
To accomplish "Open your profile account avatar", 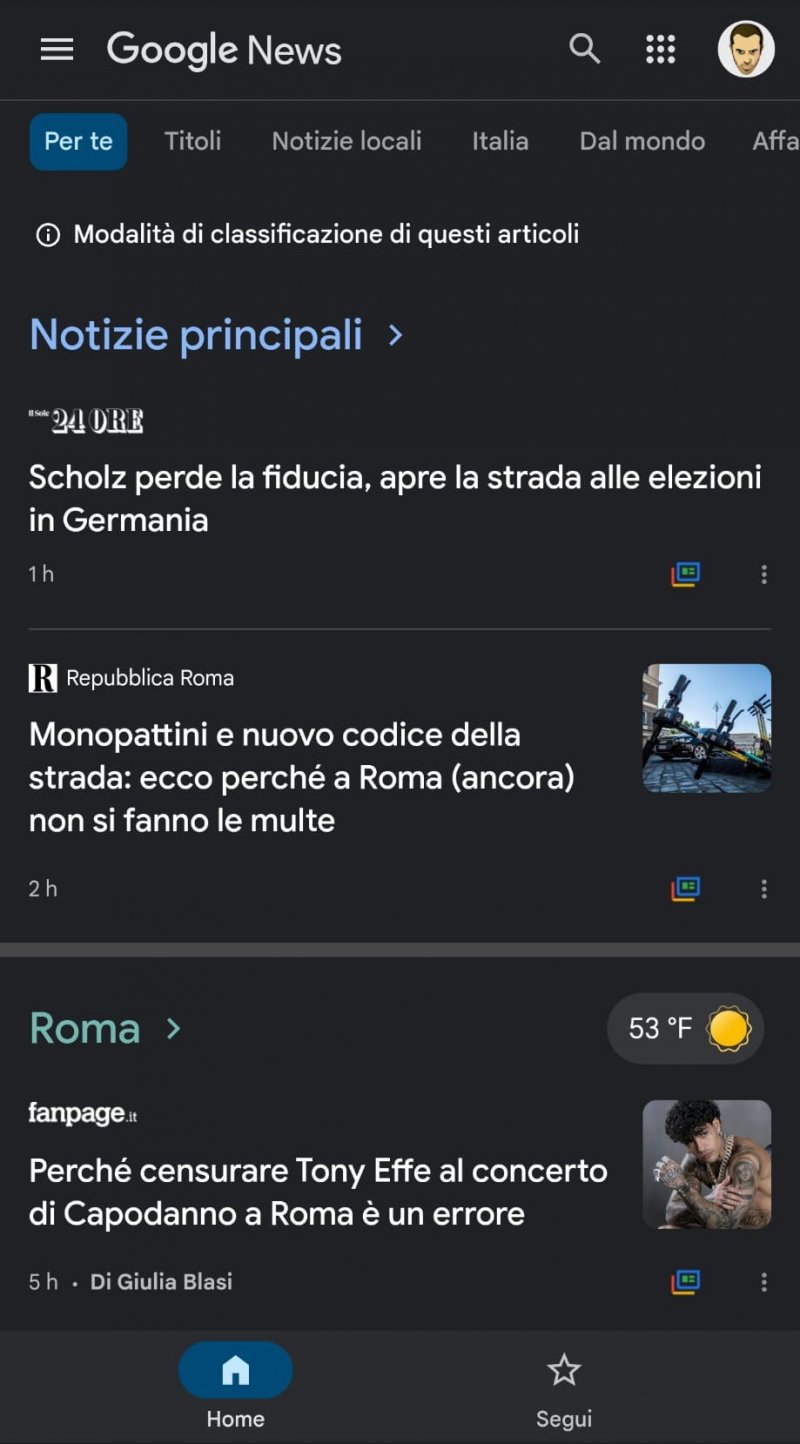I will pos(745,49).
